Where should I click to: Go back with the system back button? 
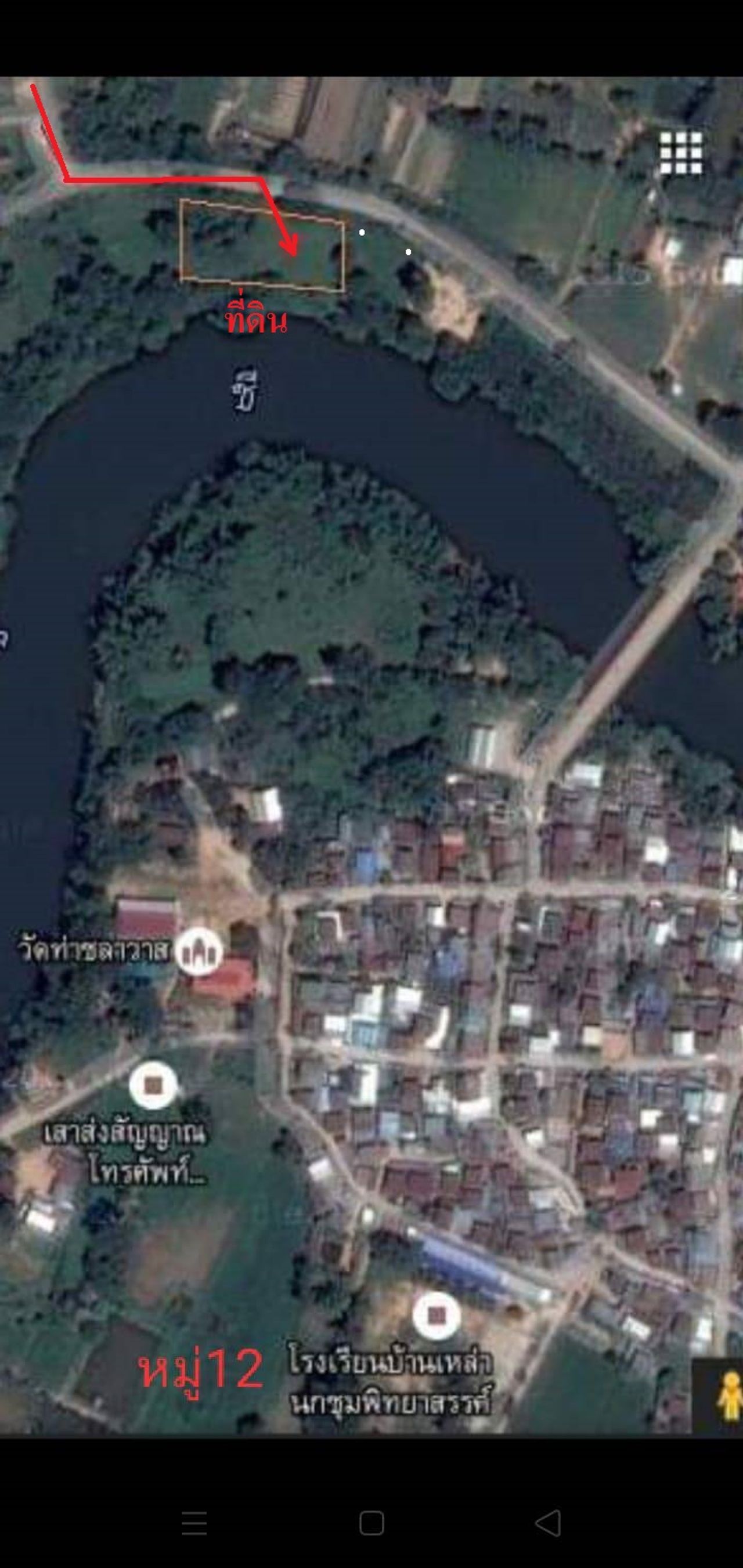pyautogui.click(x=547, y=1523)
